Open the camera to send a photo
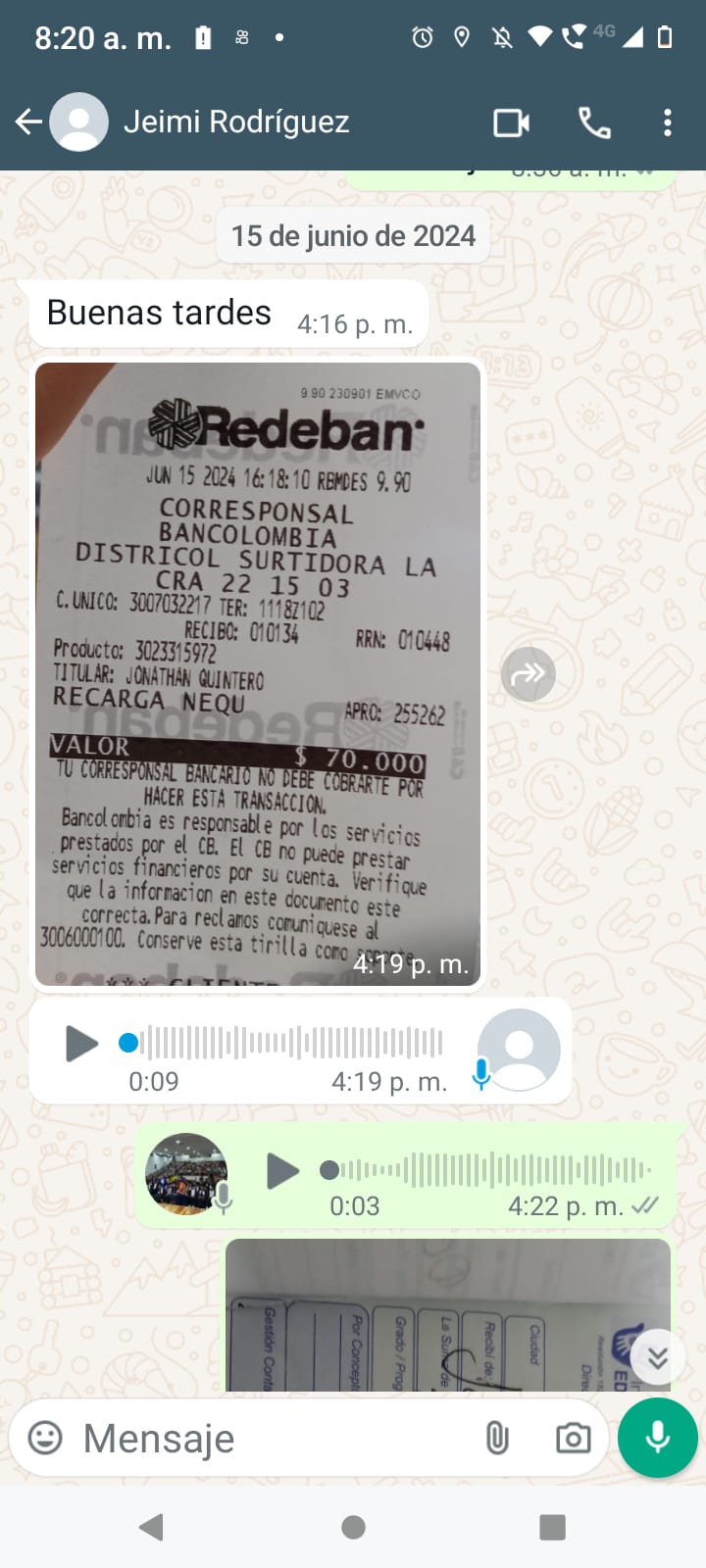 (x=573, y=1438)
